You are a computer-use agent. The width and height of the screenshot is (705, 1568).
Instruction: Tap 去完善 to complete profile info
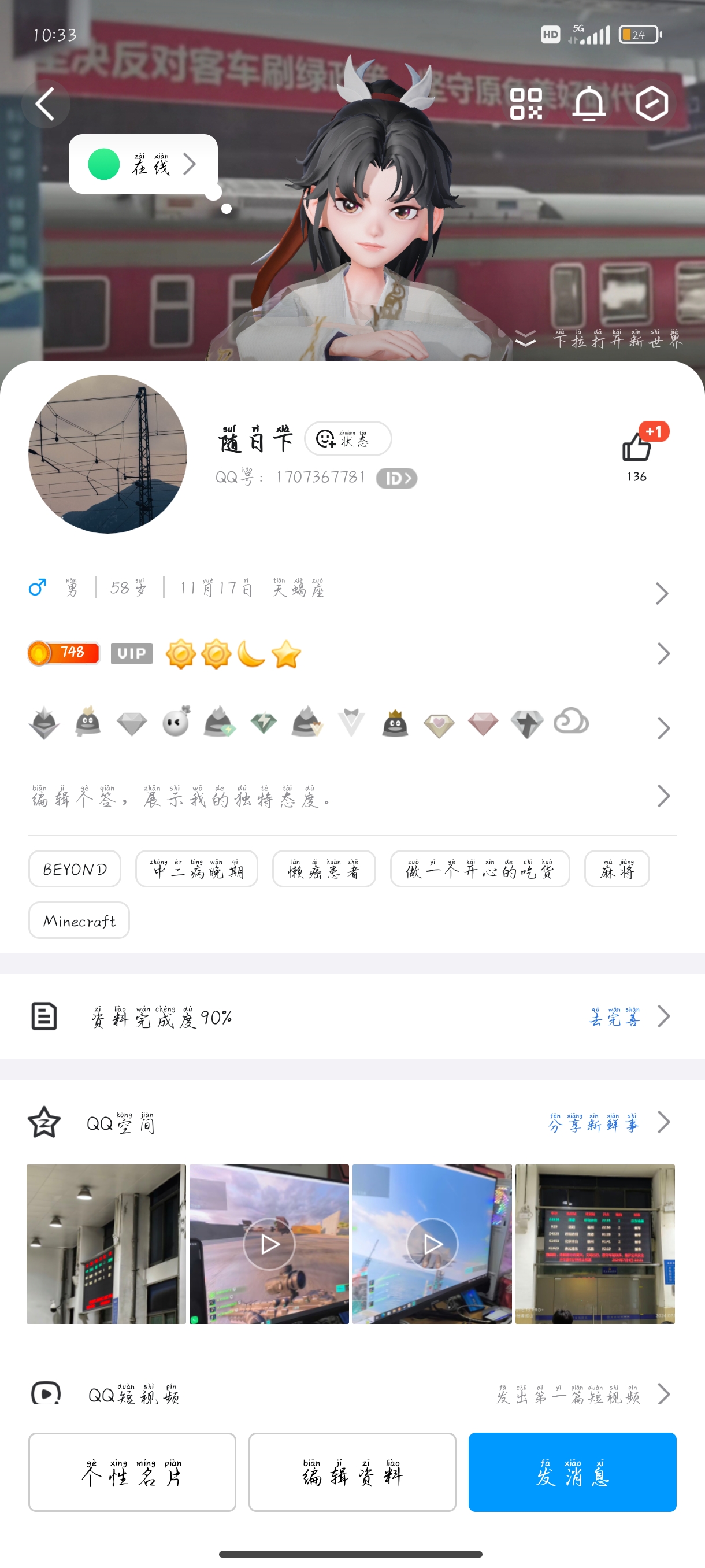pos(615,1017)
